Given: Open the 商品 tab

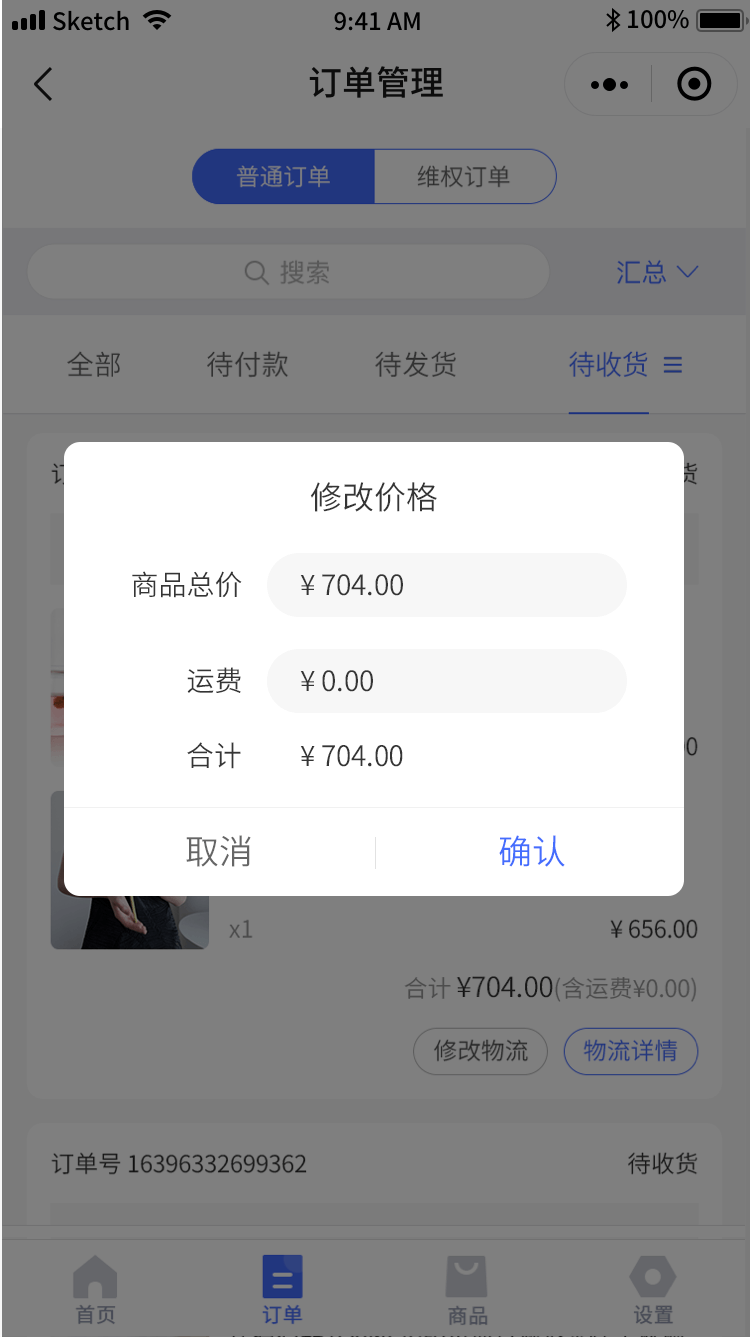Looking at the screenshot, I should pos(467,1289).
